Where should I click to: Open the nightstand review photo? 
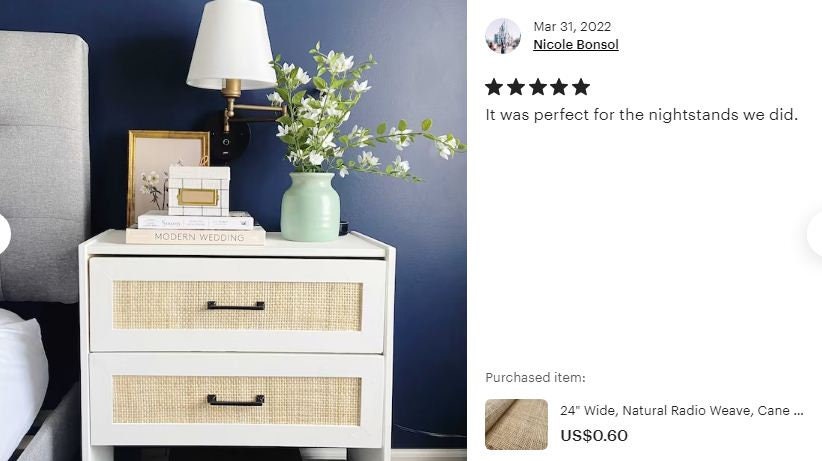[235, 230]
